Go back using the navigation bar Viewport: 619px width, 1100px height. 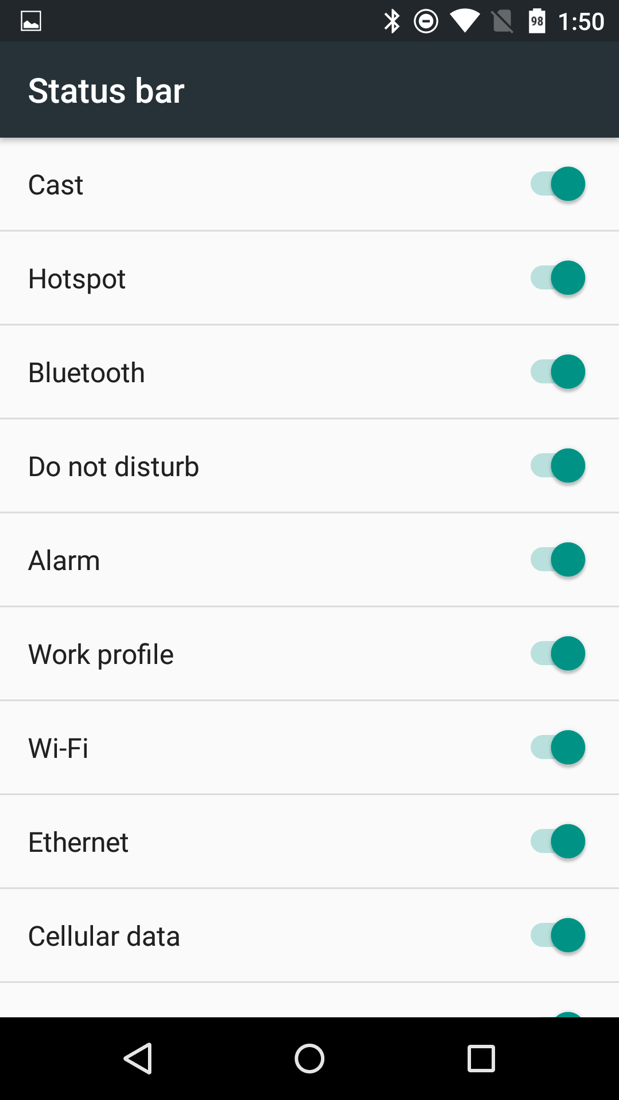click(x=138, y=1058)
